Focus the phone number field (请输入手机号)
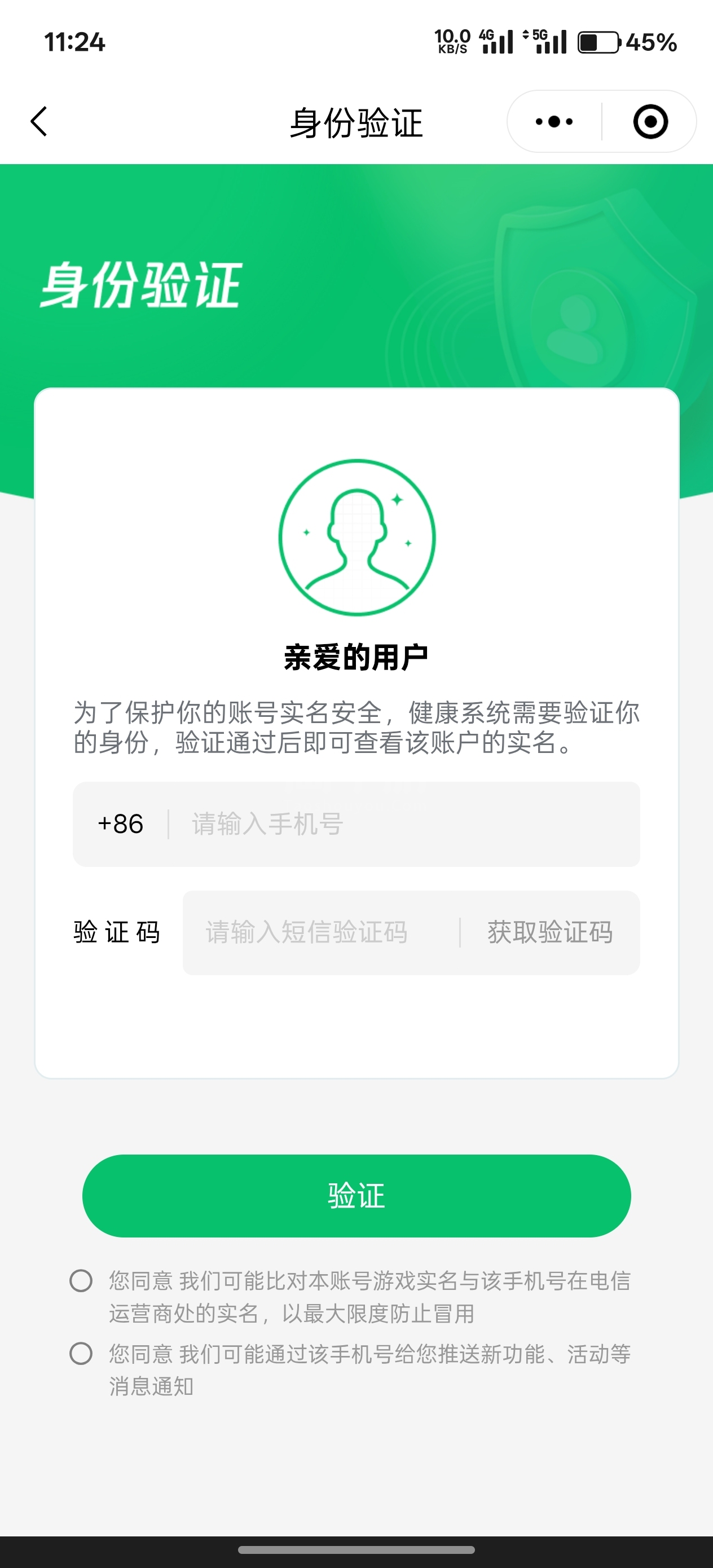 (x=402, y=823)
